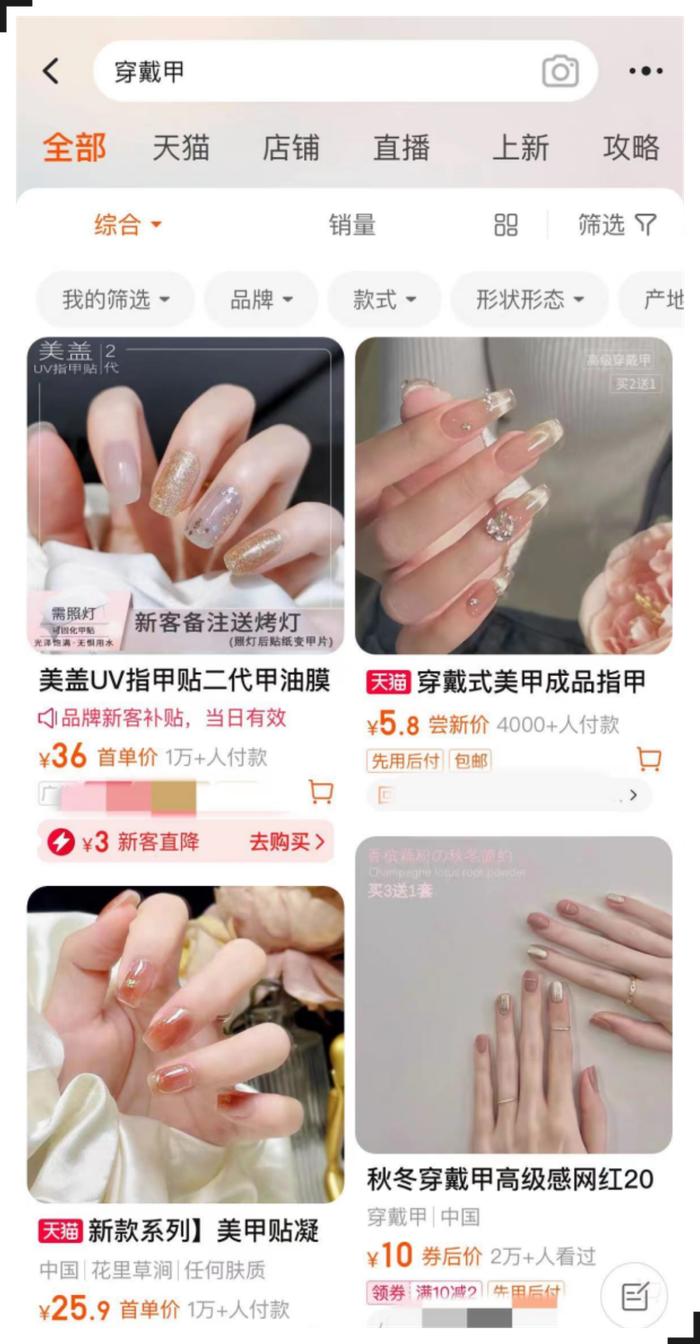Open camera image search
The height and width of the screenshot is (1344, 700).
[x=560, y=71]
